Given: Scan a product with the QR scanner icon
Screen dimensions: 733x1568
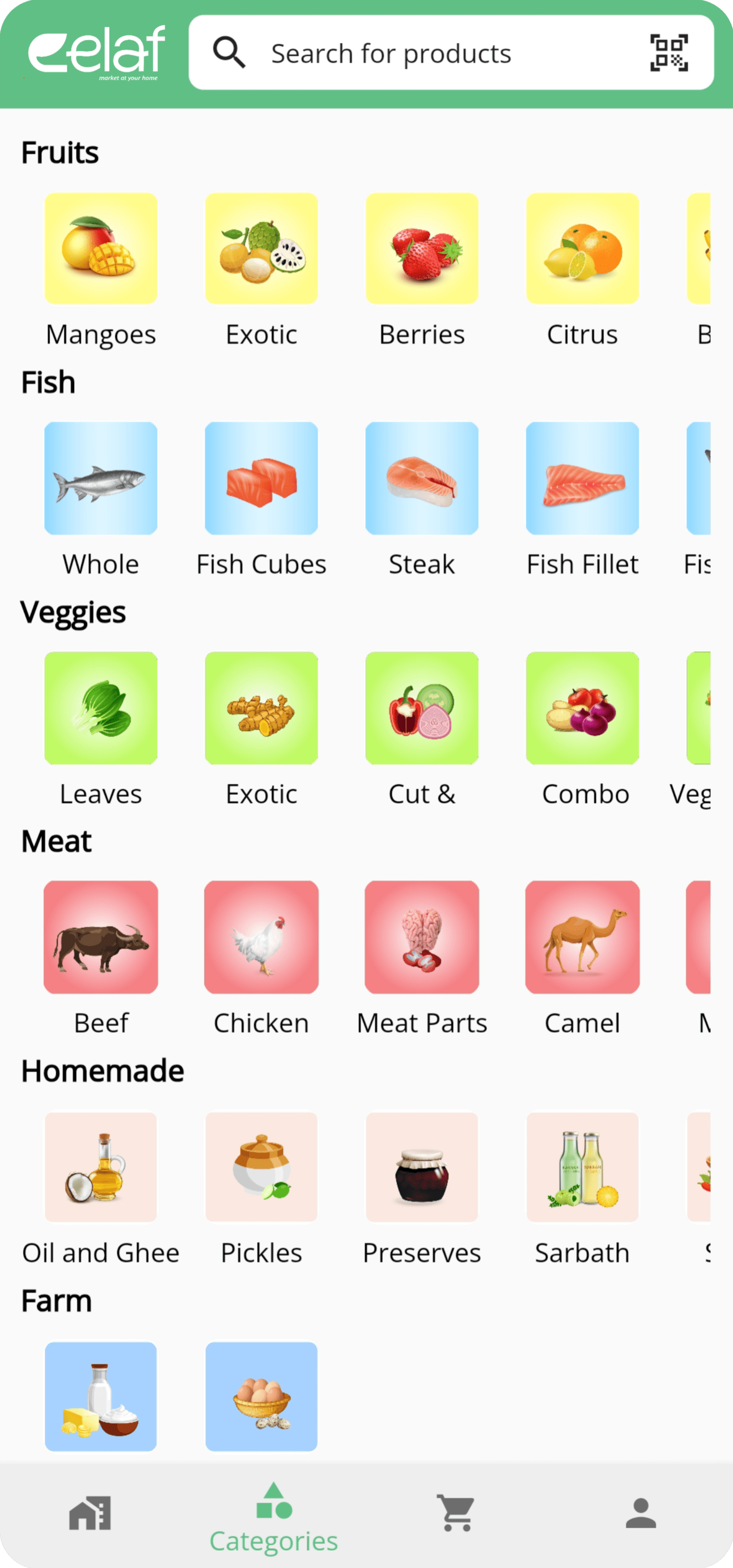Looking at the screenshot, I should [669, 54].
